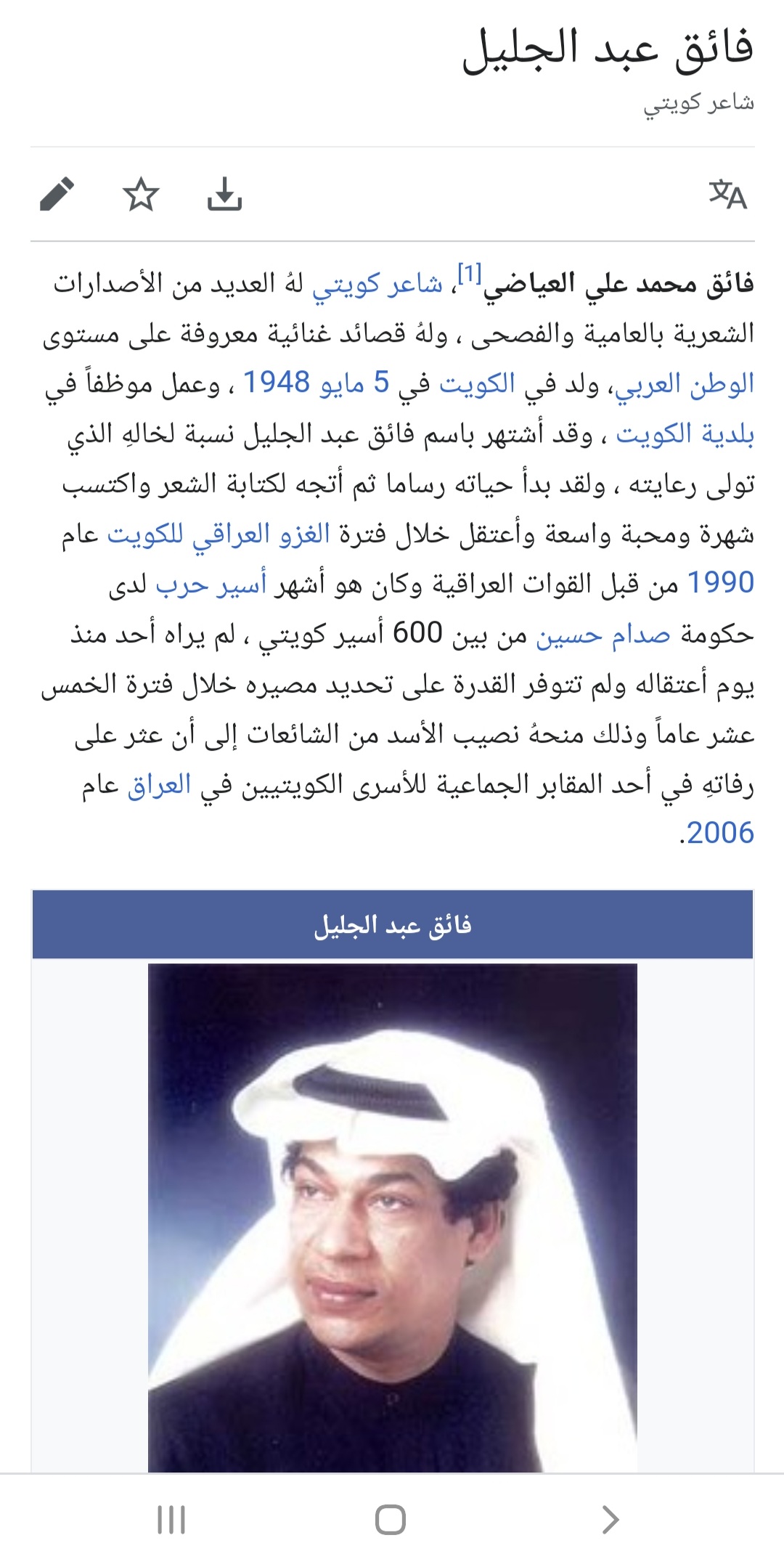
Task: Open the العراق link
Action: coord(159,785)
